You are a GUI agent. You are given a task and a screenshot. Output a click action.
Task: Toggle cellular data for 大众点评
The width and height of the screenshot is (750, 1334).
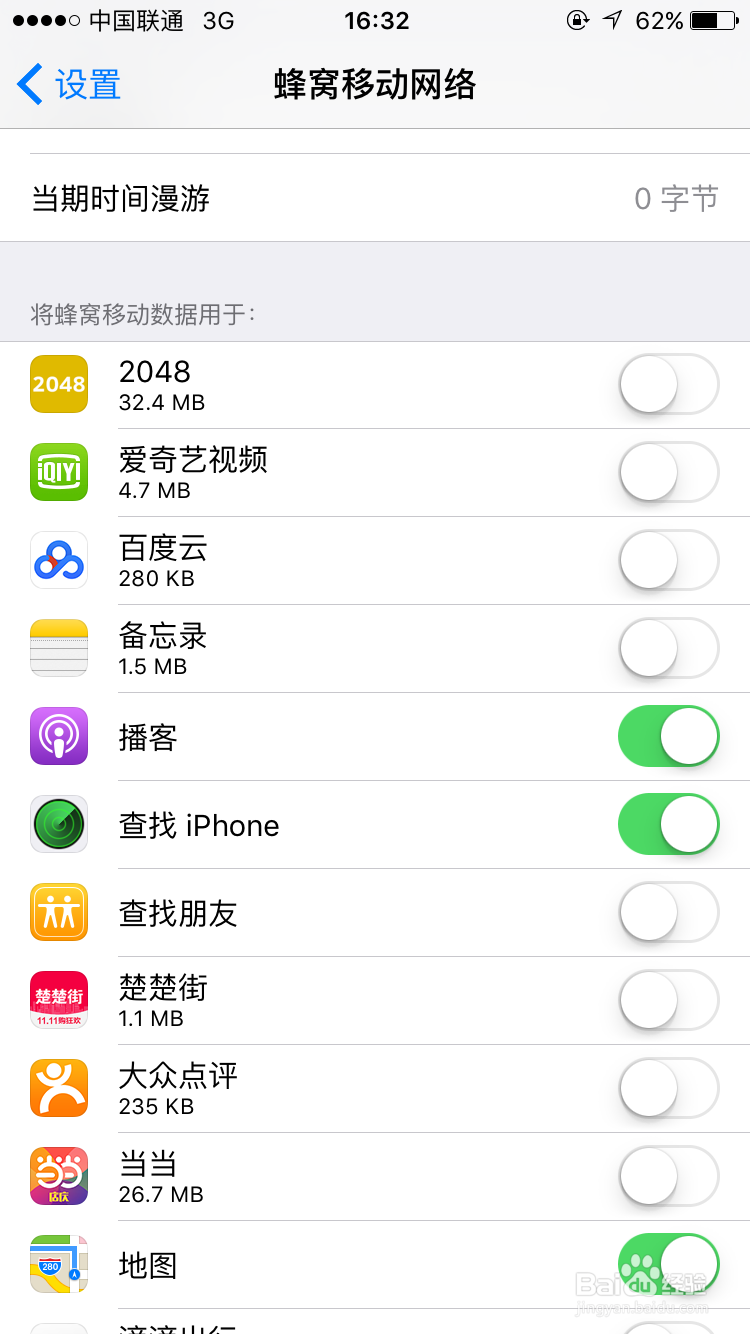point(668,1089)
